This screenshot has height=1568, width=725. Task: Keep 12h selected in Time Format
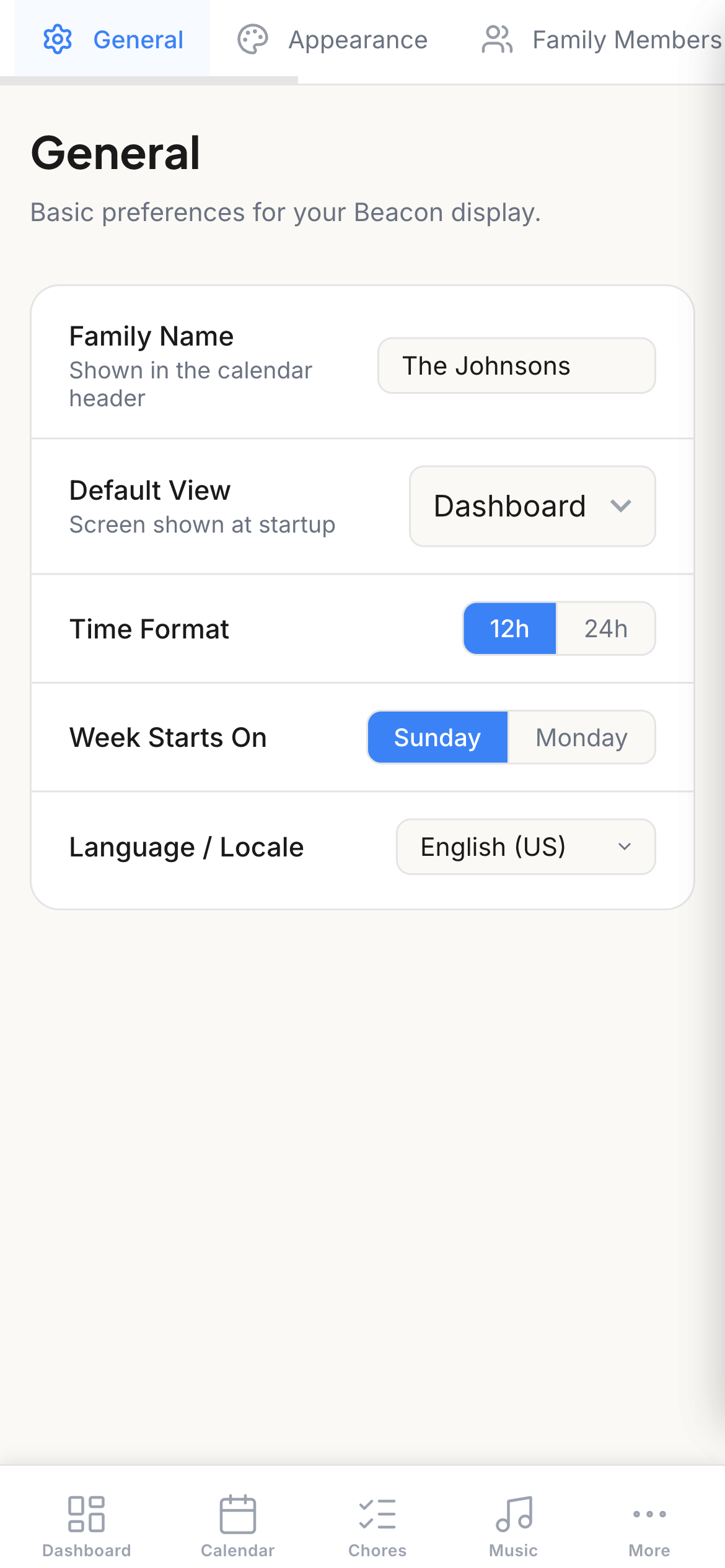pyautogui.click(x=509, y=629)
